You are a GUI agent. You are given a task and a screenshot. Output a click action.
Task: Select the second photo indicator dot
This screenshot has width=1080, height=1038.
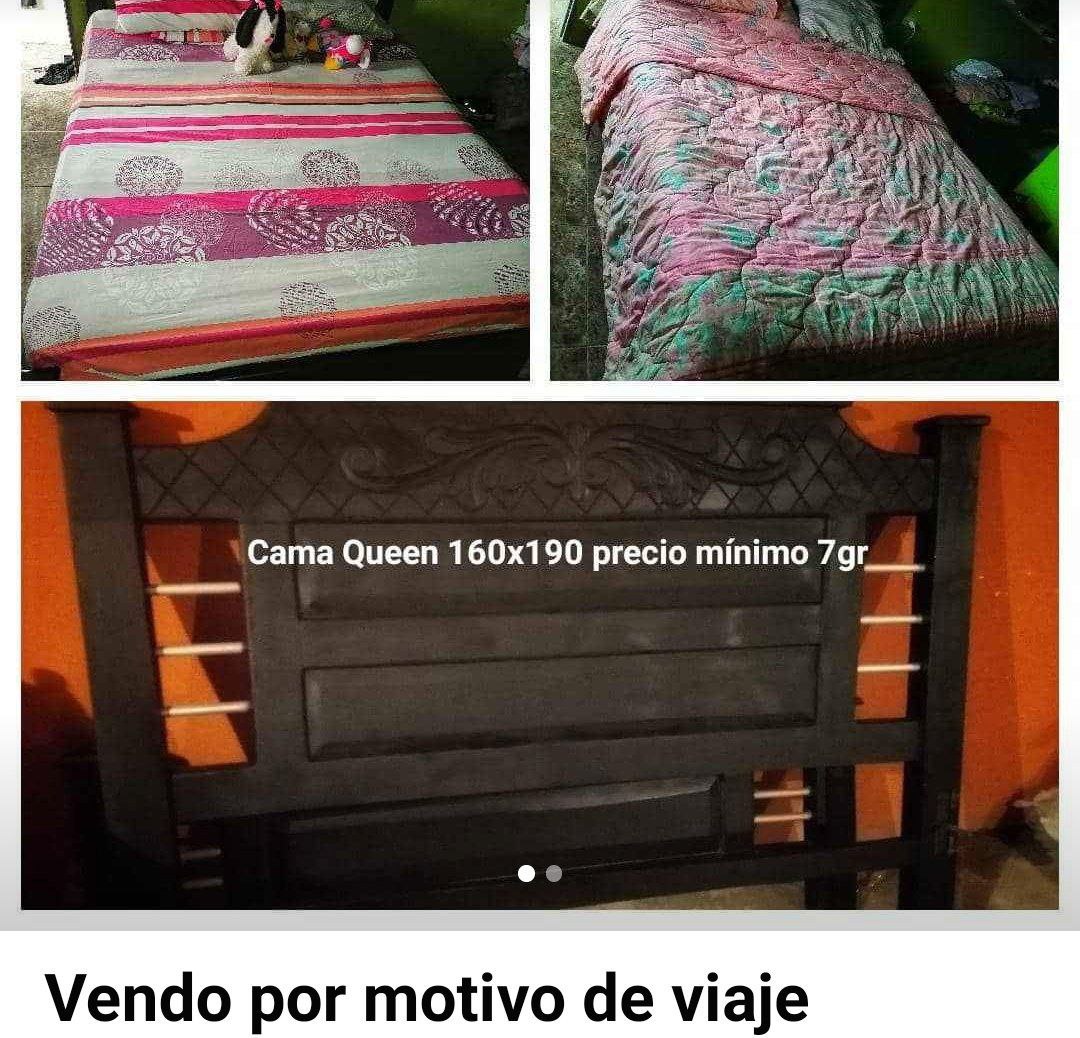pyautogui.click(x=554, y=873)
